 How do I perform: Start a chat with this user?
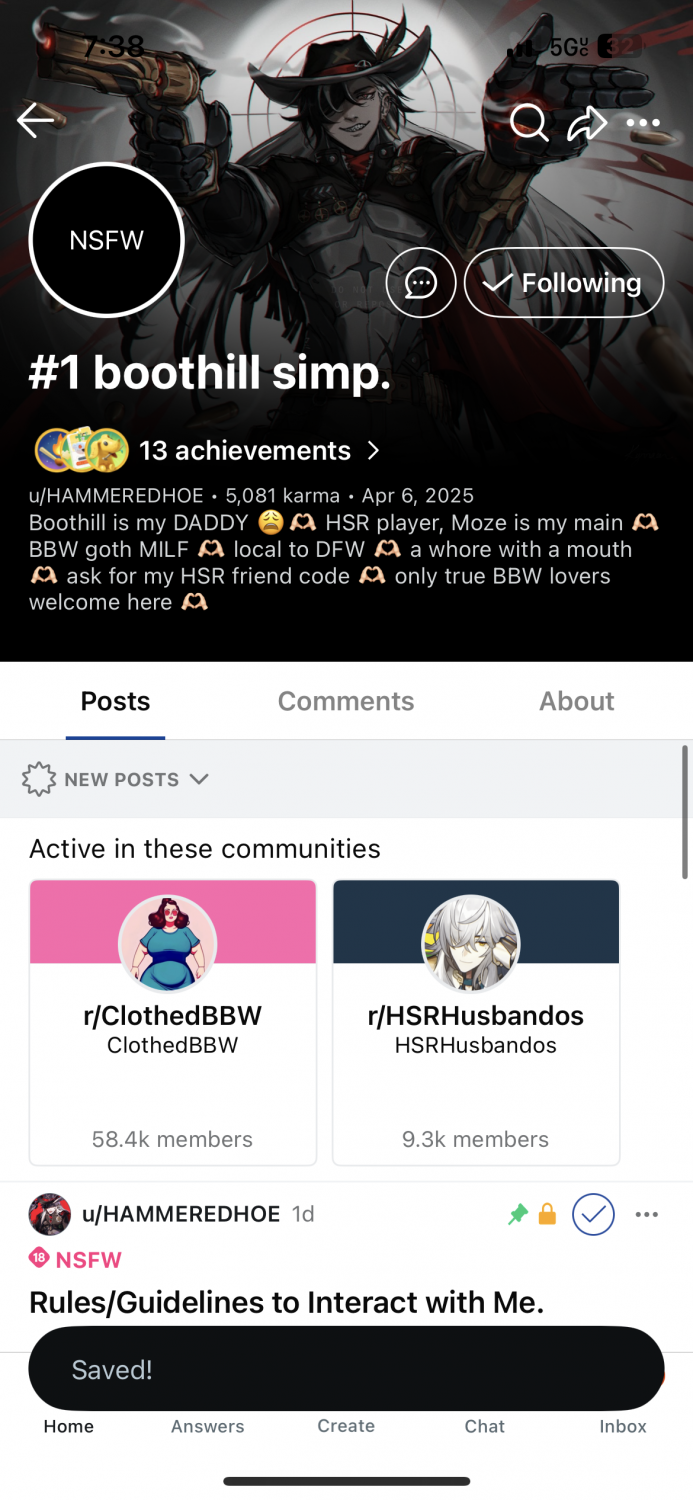421,283
